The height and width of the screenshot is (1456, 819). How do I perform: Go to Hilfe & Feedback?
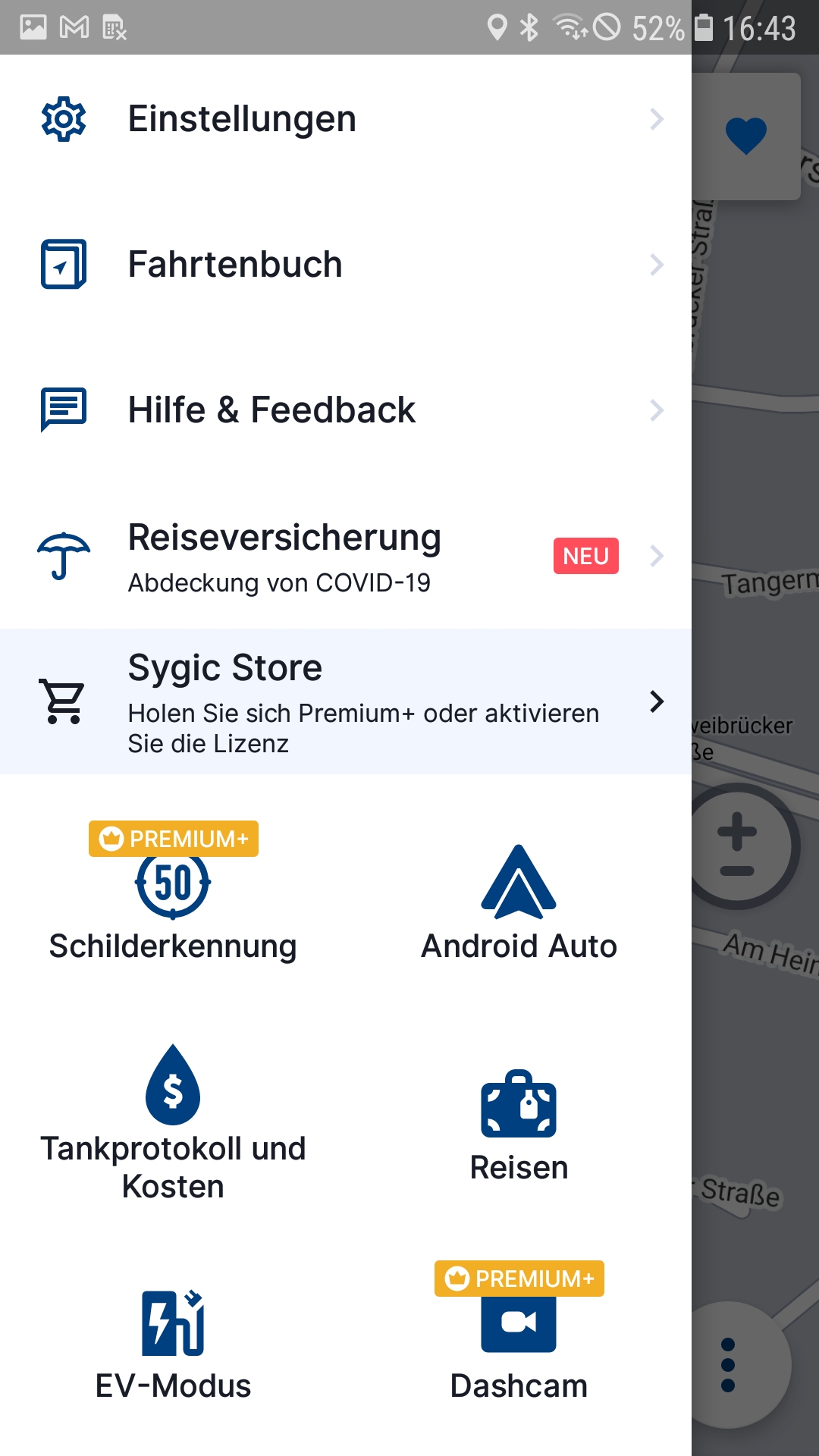tap(346, 410)
